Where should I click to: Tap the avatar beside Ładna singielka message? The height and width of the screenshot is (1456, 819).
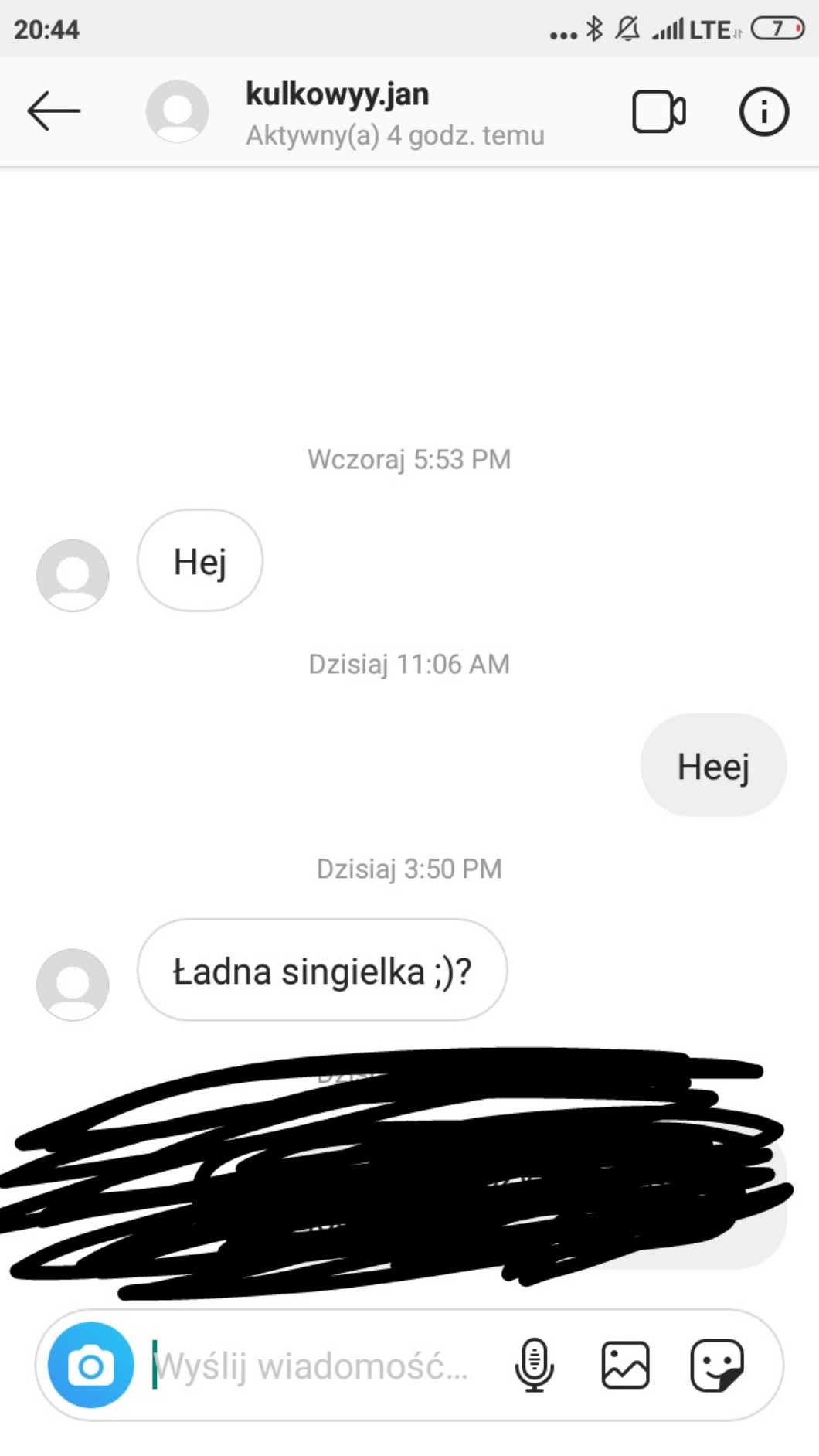(x=73, y=985)
